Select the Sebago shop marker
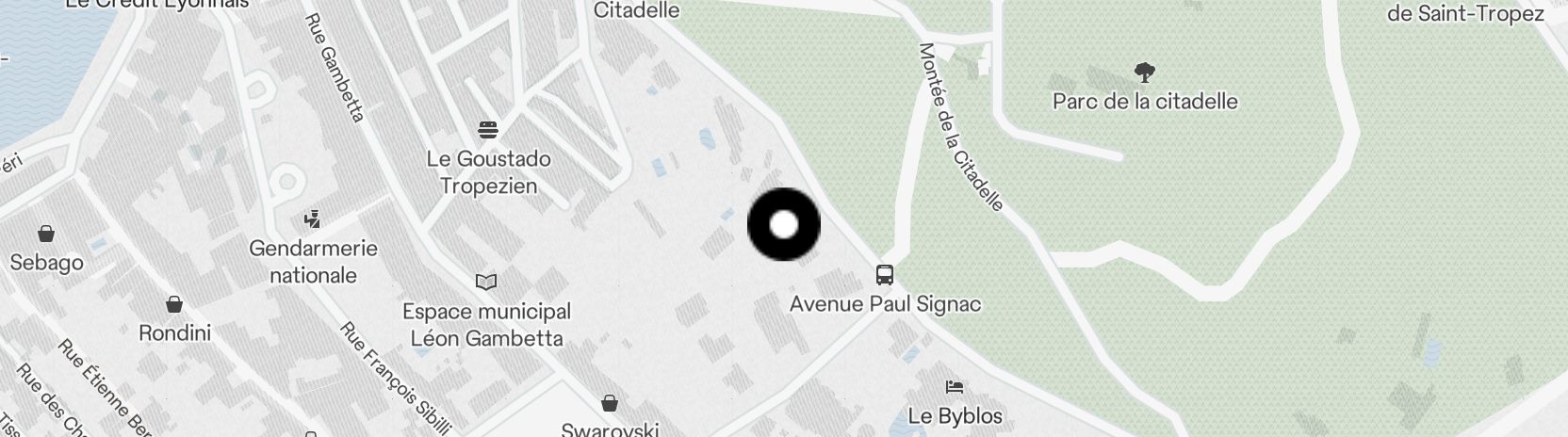Image resolution: width=1568 pixels, height=437 pixels. [46, 234]
